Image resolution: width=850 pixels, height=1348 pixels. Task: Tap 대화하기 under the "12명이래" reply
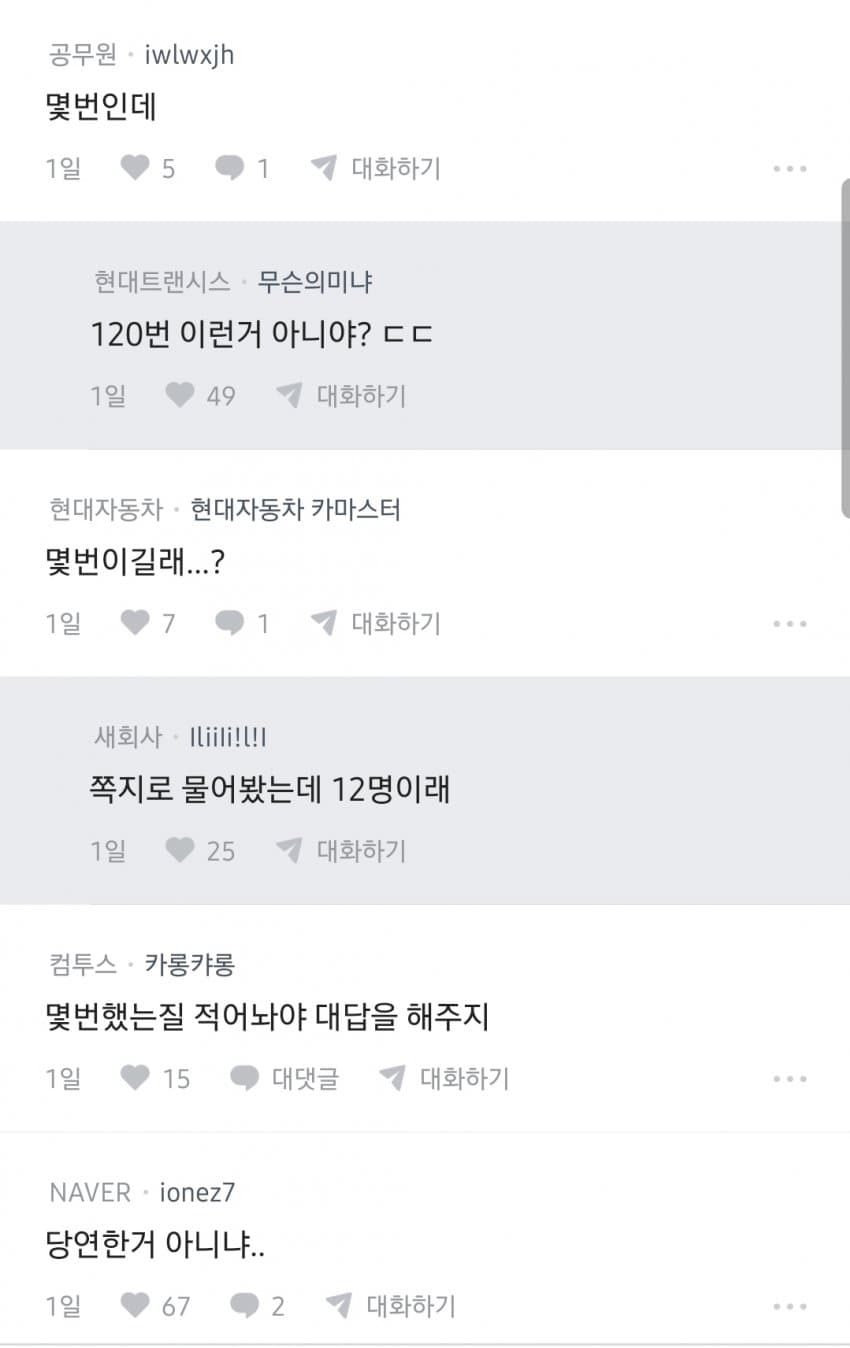click(x=341, y=851)
